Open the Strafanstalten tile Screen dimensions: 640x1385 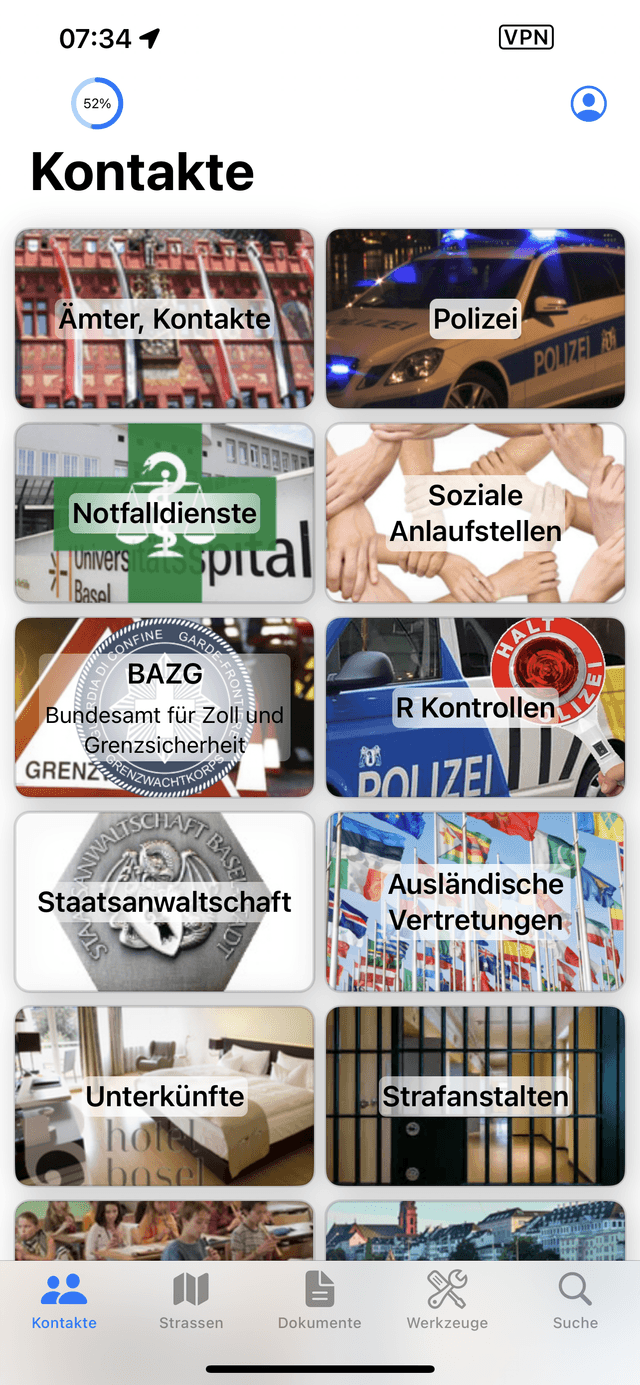click(475, 1096)
